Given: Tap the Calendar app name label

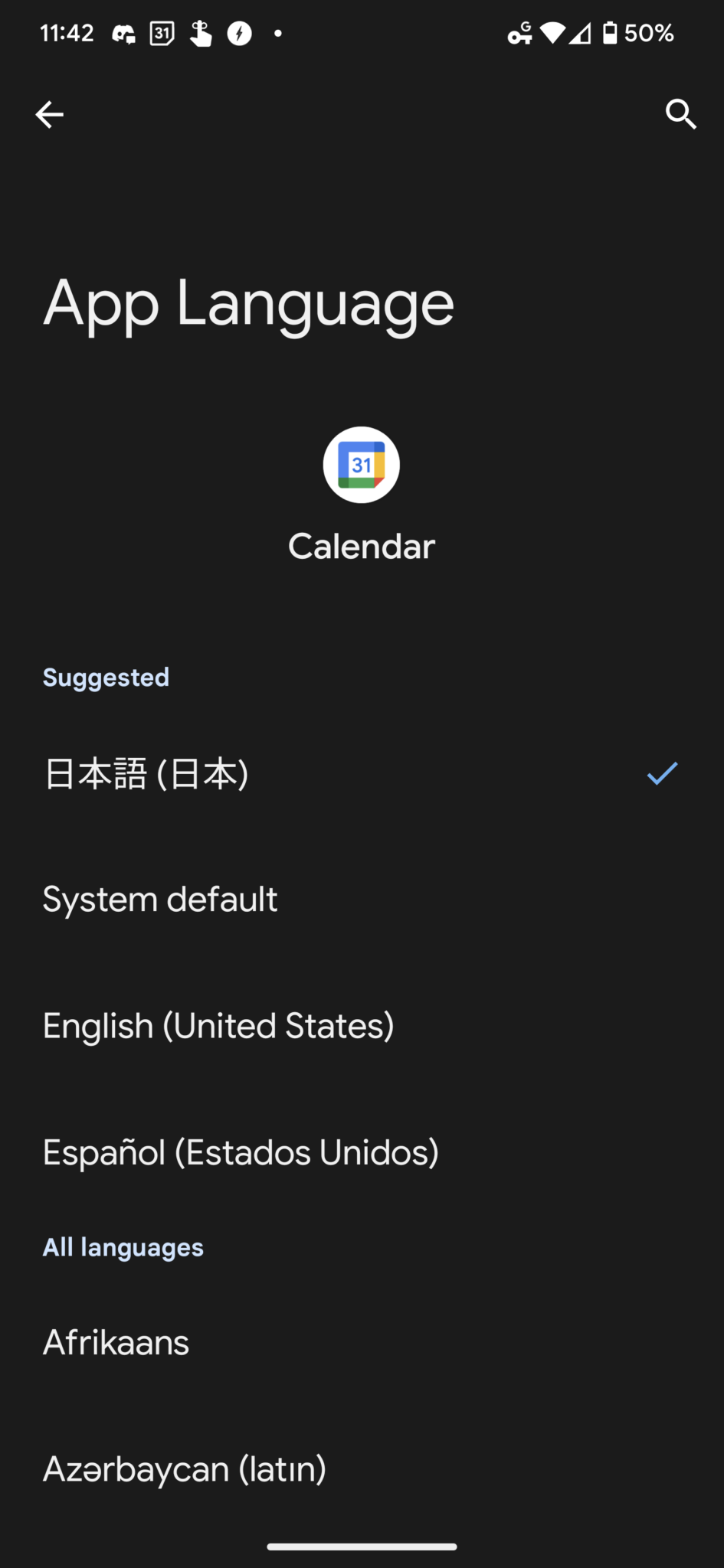Looking at the screenshot, I should (361, 545).
